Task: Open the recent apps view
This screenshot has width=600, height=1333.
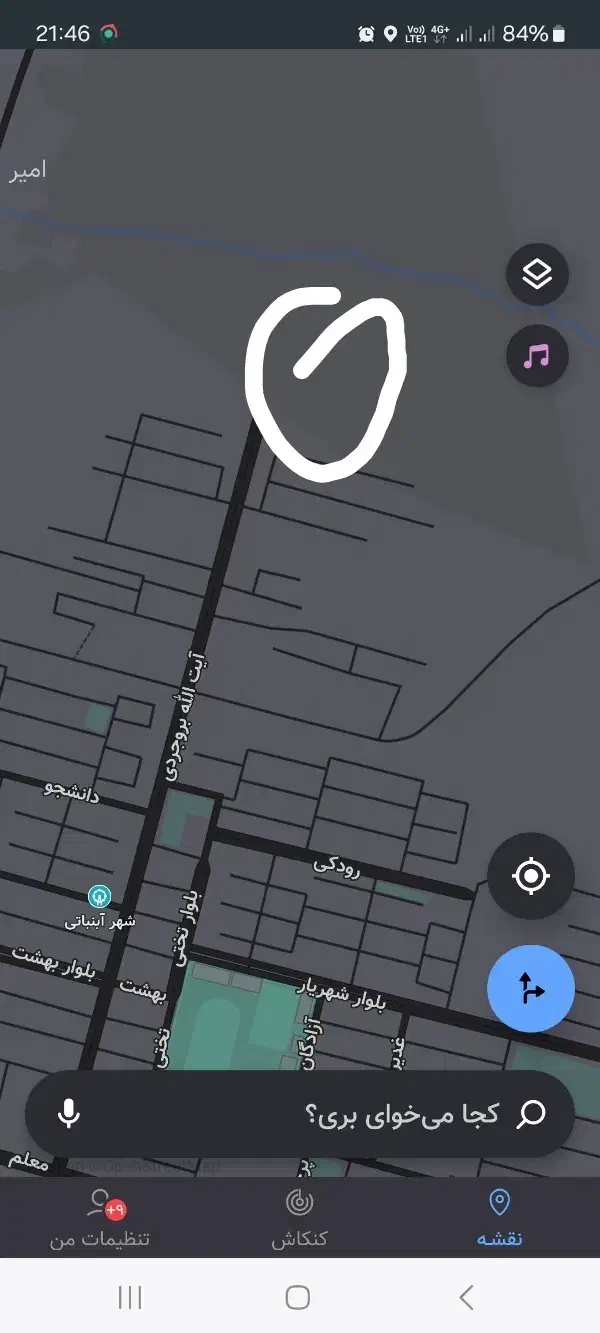Action: click(130, 1297)
